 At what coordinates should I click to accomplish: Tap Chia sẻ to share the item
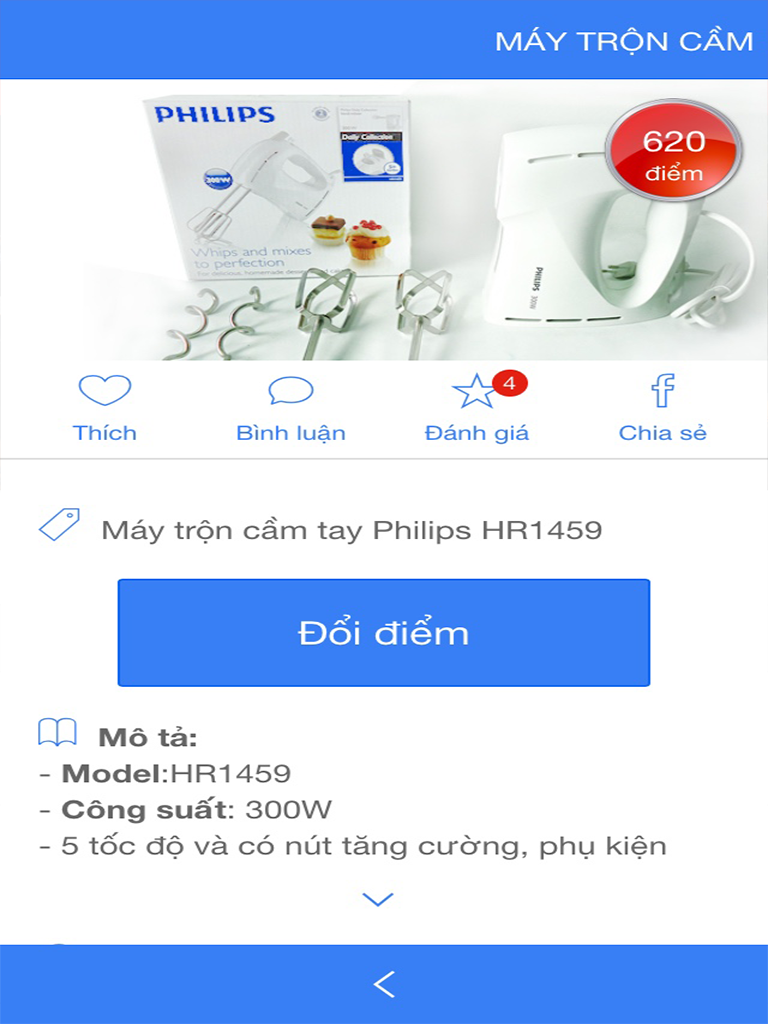click(x=663, y=433)
